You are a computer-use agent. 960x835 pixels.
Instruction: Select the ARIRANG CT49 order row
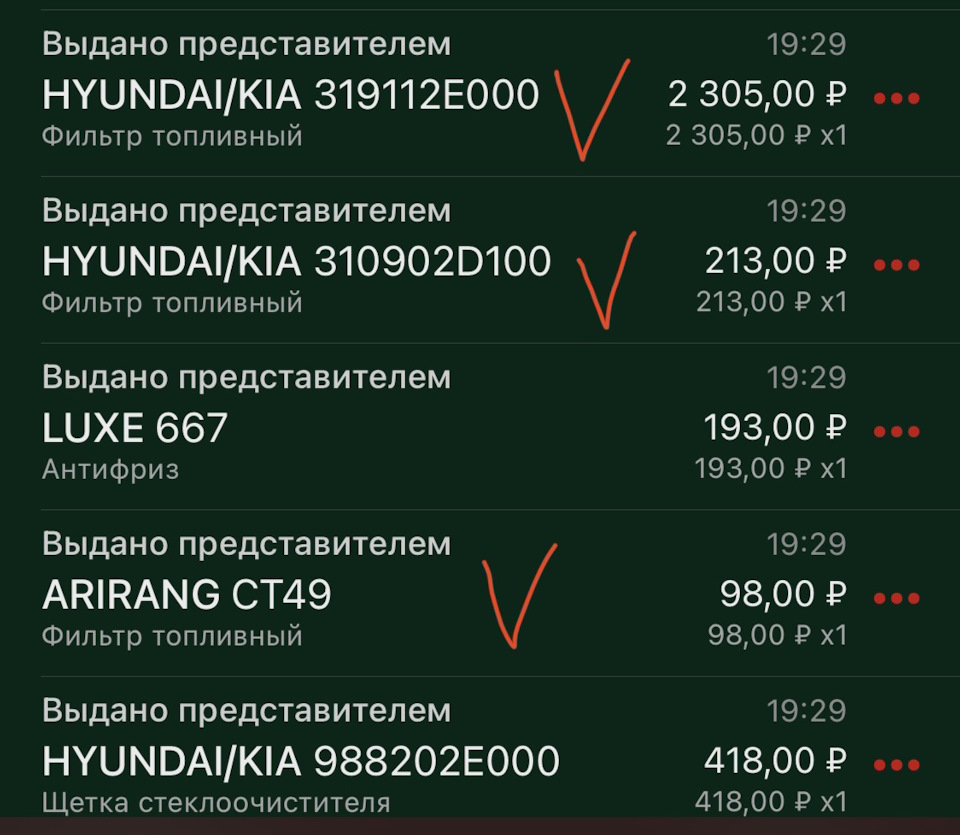187,596
